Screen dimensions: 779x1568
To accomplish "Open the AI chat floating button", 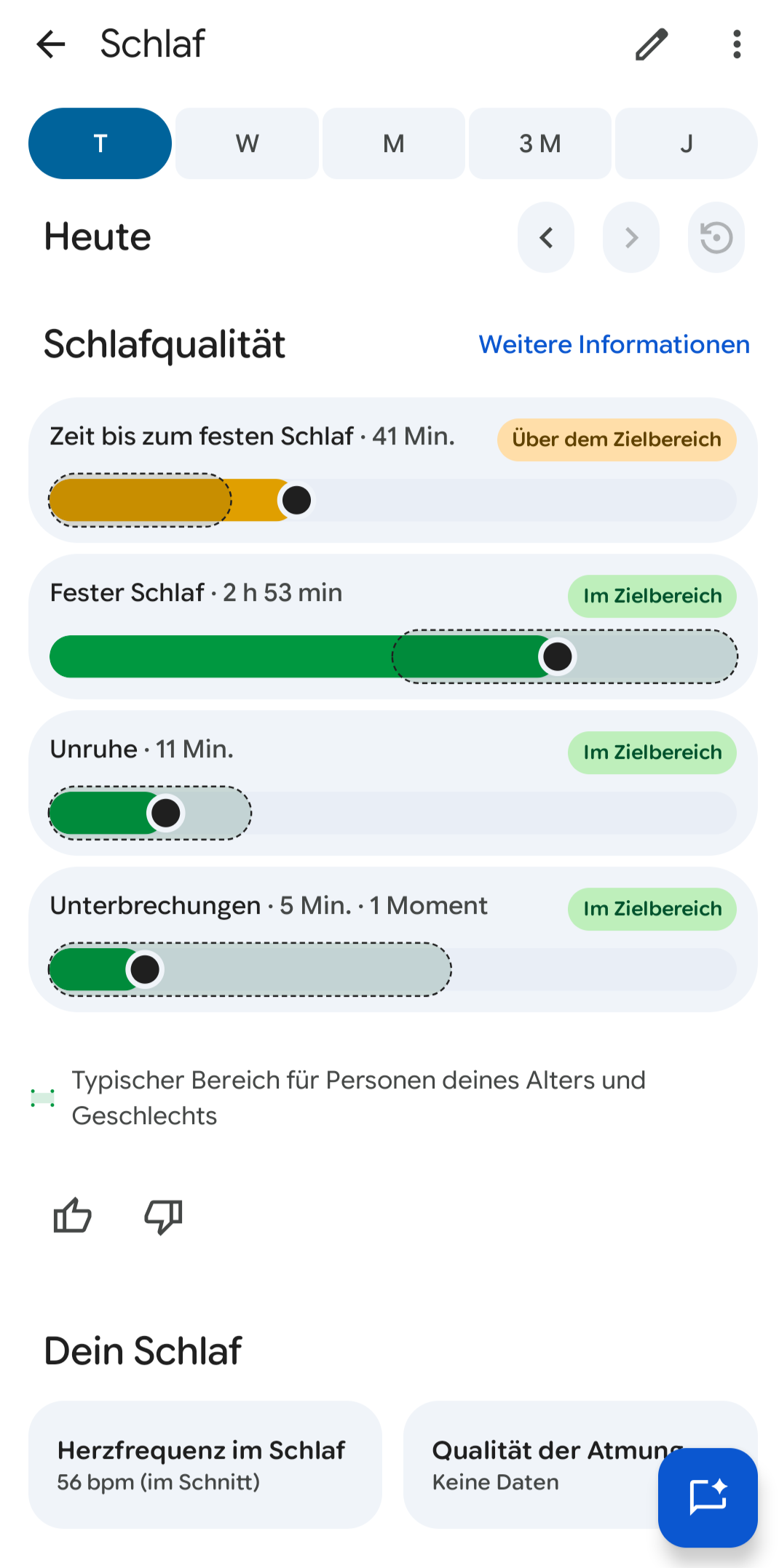I will pos(708,1497).
